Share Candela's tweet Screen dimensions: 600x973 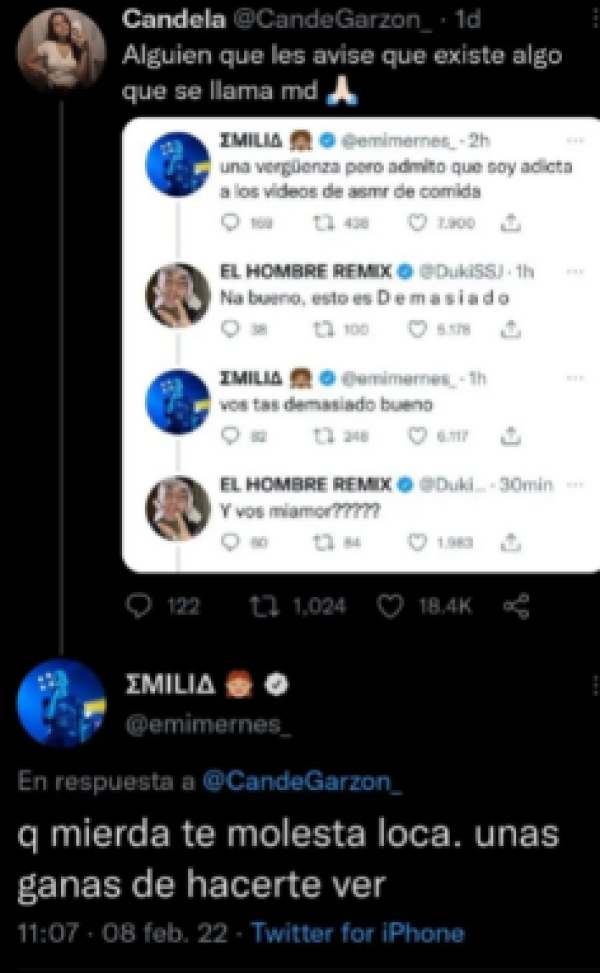coord(516,606)
